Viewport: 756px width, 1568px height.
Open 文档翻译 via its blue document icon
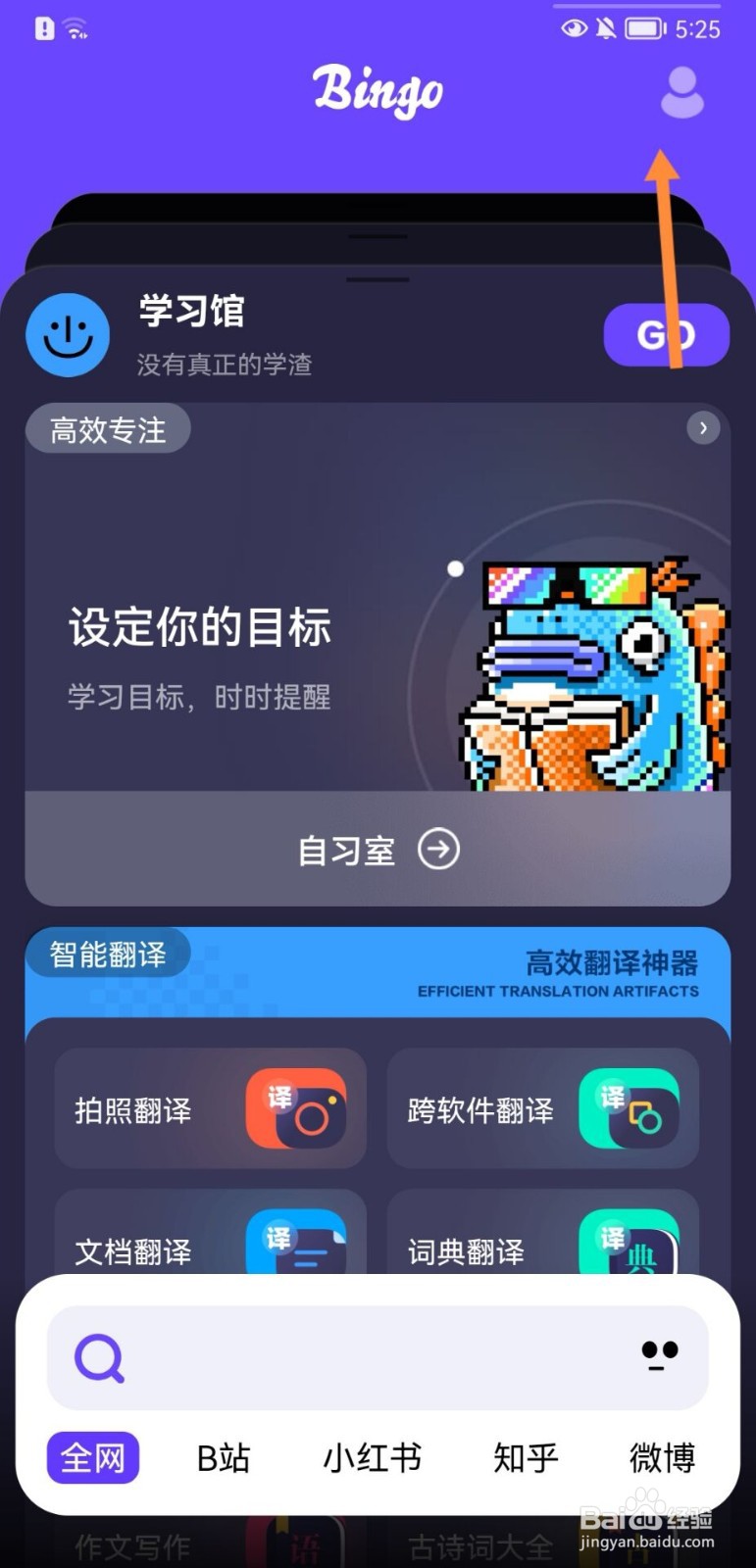point(299,1245)
